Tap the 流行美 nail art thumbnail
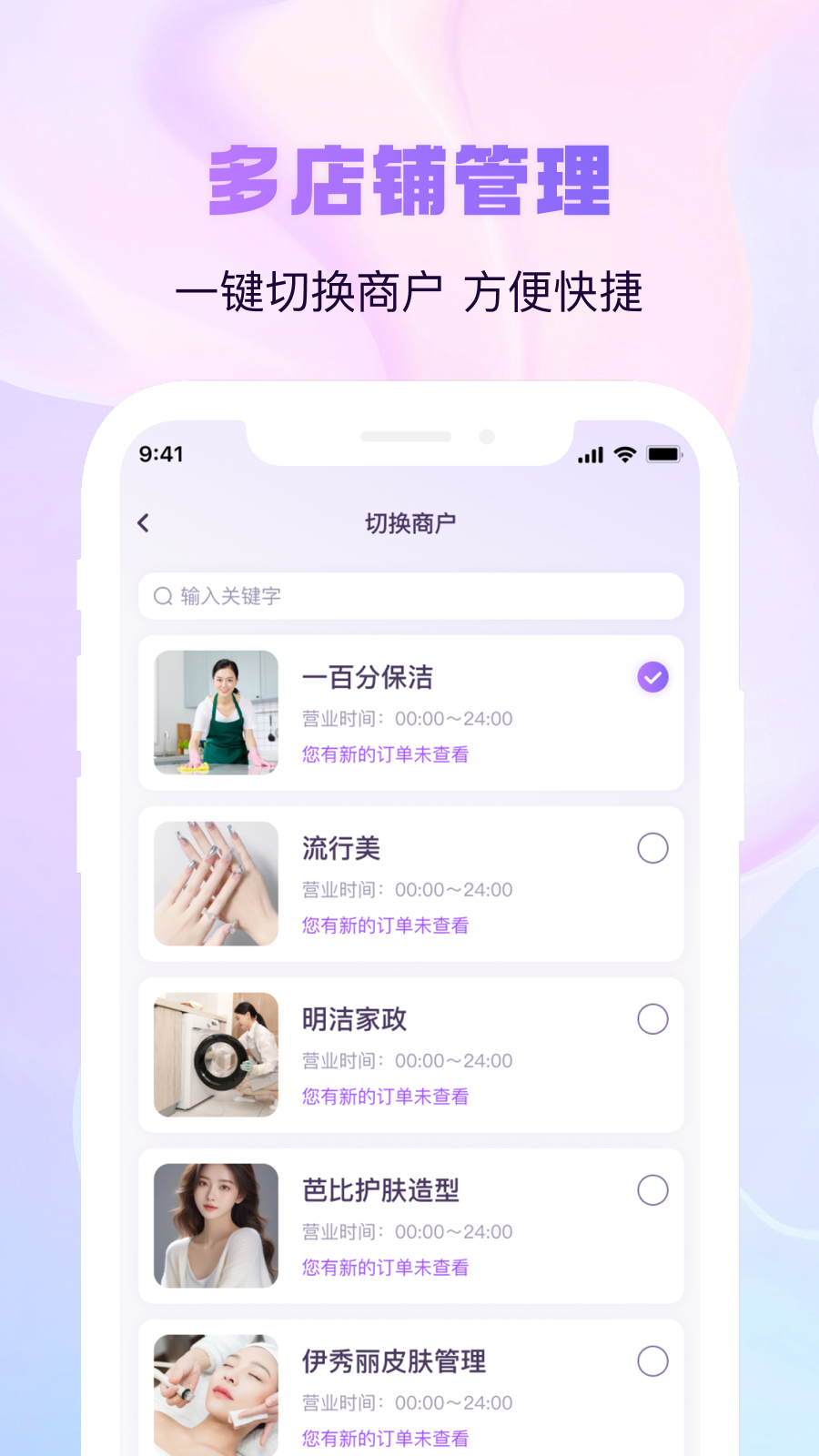 216,884
